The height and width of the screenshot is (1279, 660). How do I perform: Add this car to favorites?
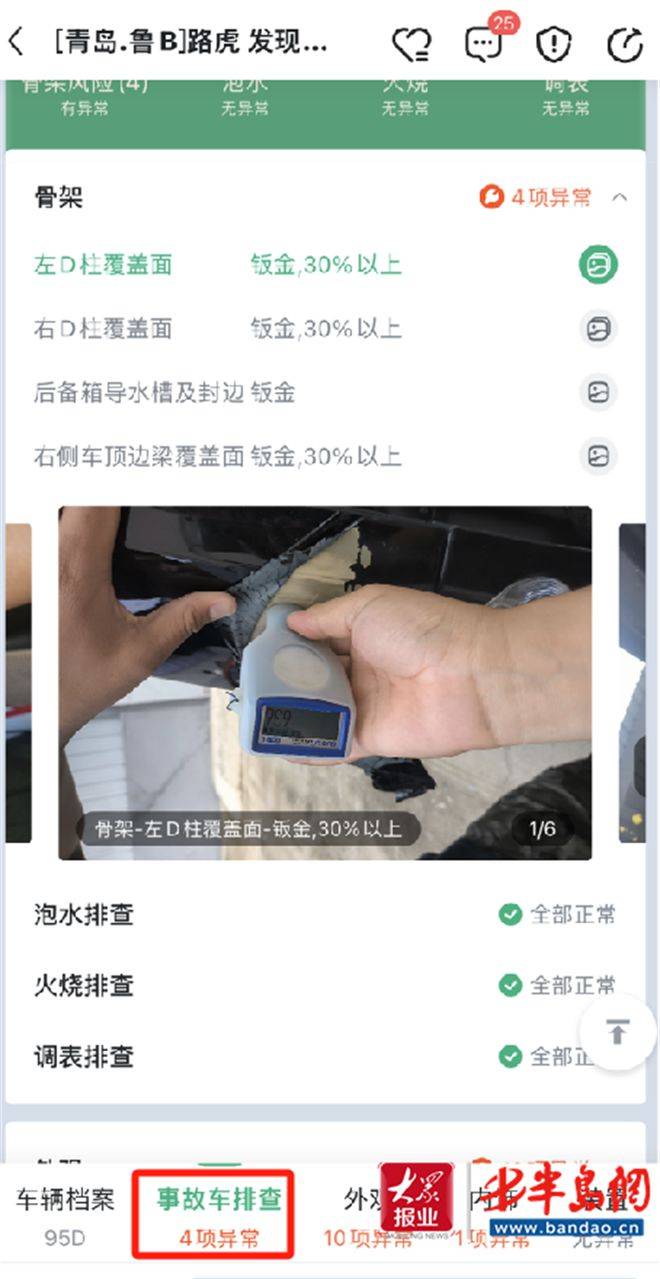point(410,43)
